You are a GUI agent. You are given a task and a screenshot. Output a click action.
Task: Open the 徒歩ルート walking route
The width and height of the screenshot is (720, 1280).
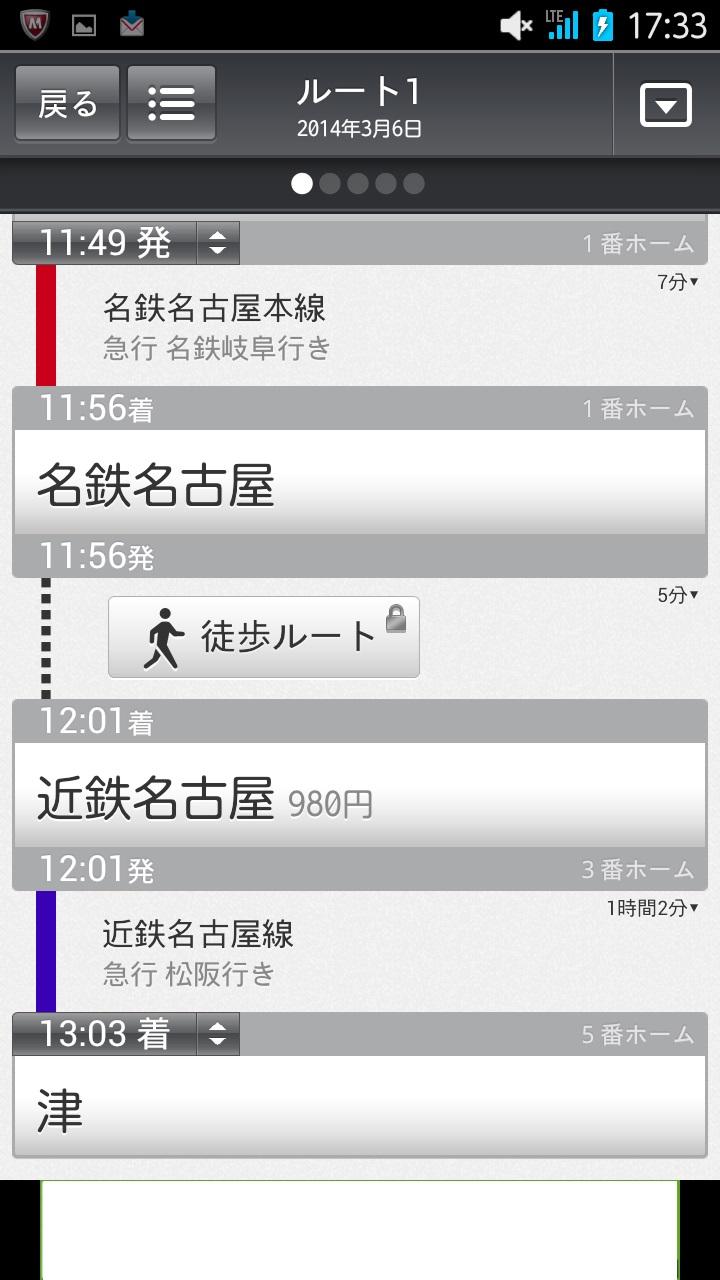tap(264, 637)
